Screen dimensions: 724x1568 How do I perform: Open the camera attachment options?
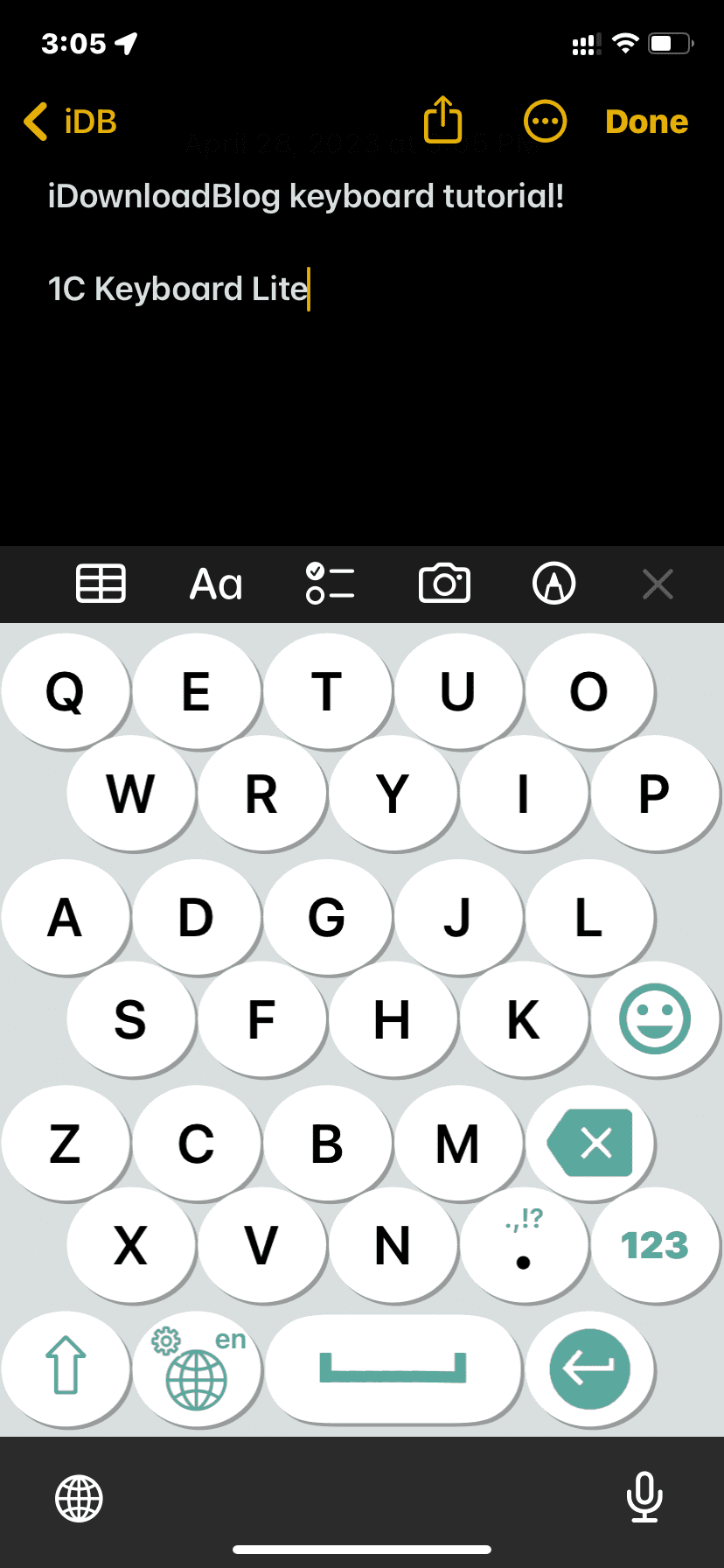click(445, 584)
